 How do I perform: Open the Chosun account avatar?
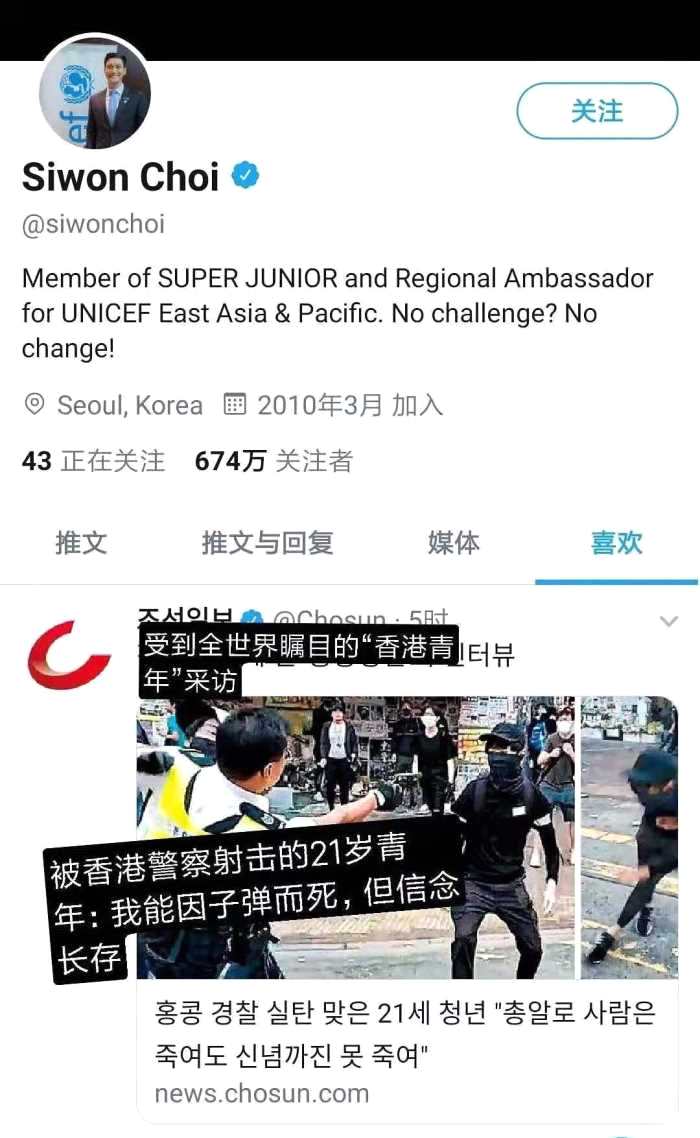[68, 655]
